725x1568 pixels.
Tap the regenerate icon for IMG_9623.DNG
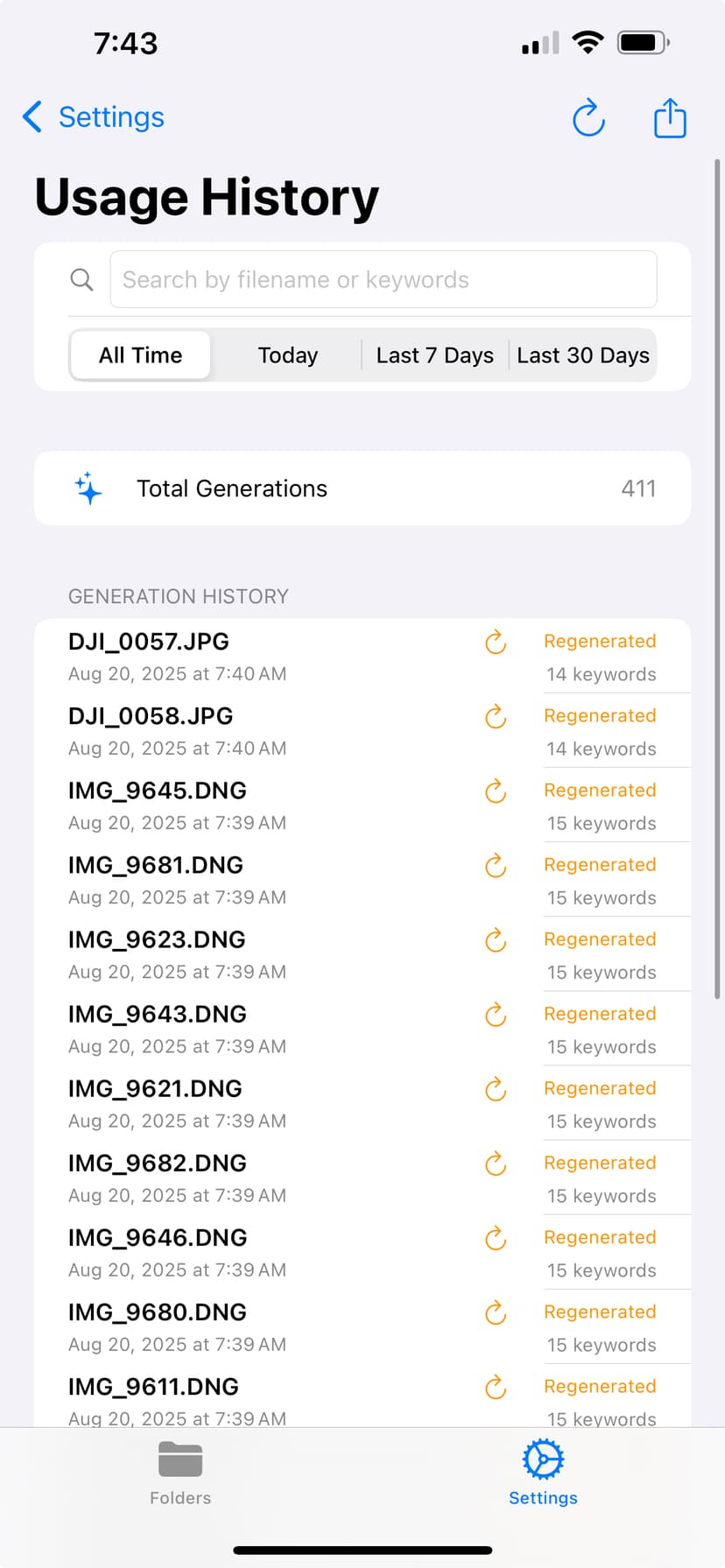tap(496, 940)
